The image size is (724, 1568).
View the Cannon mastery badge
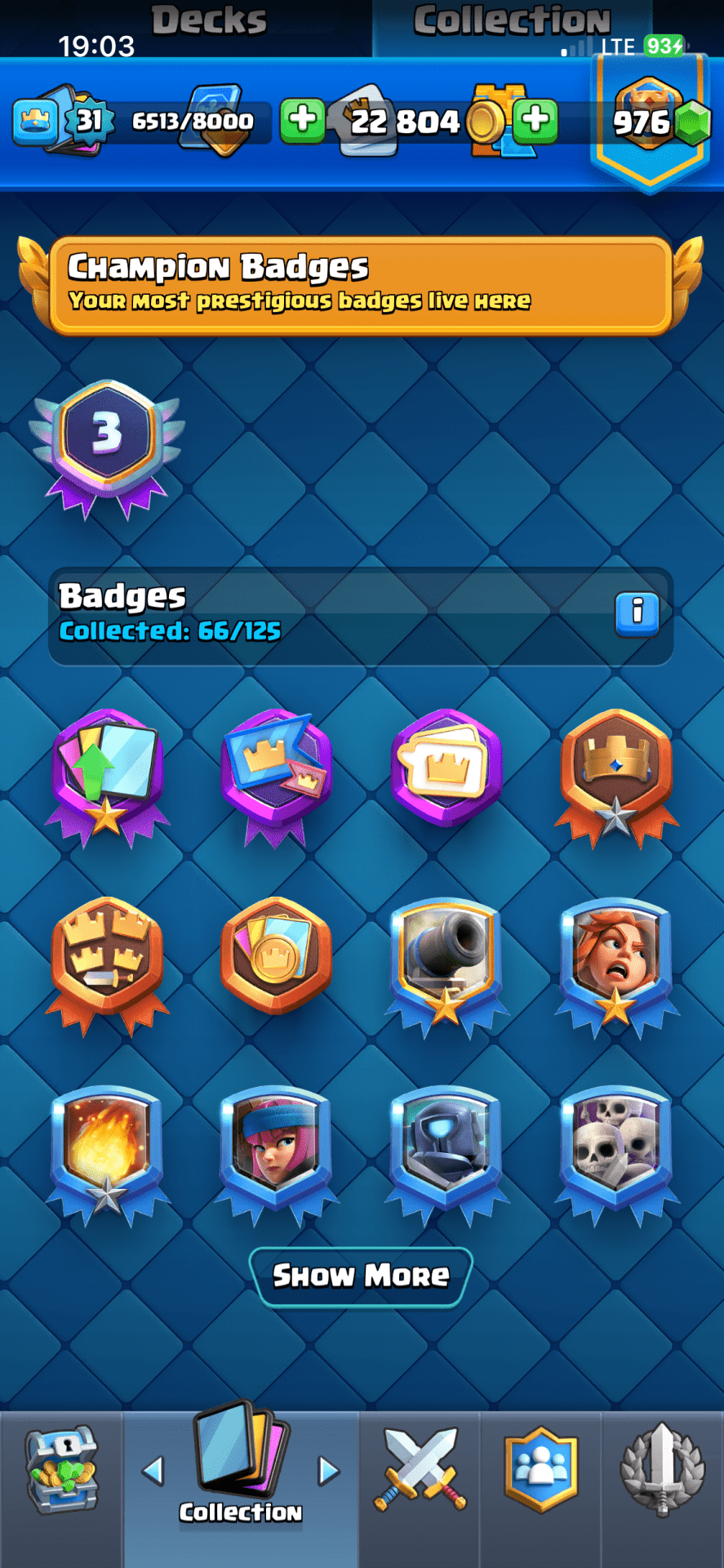[x=446, y=964]
